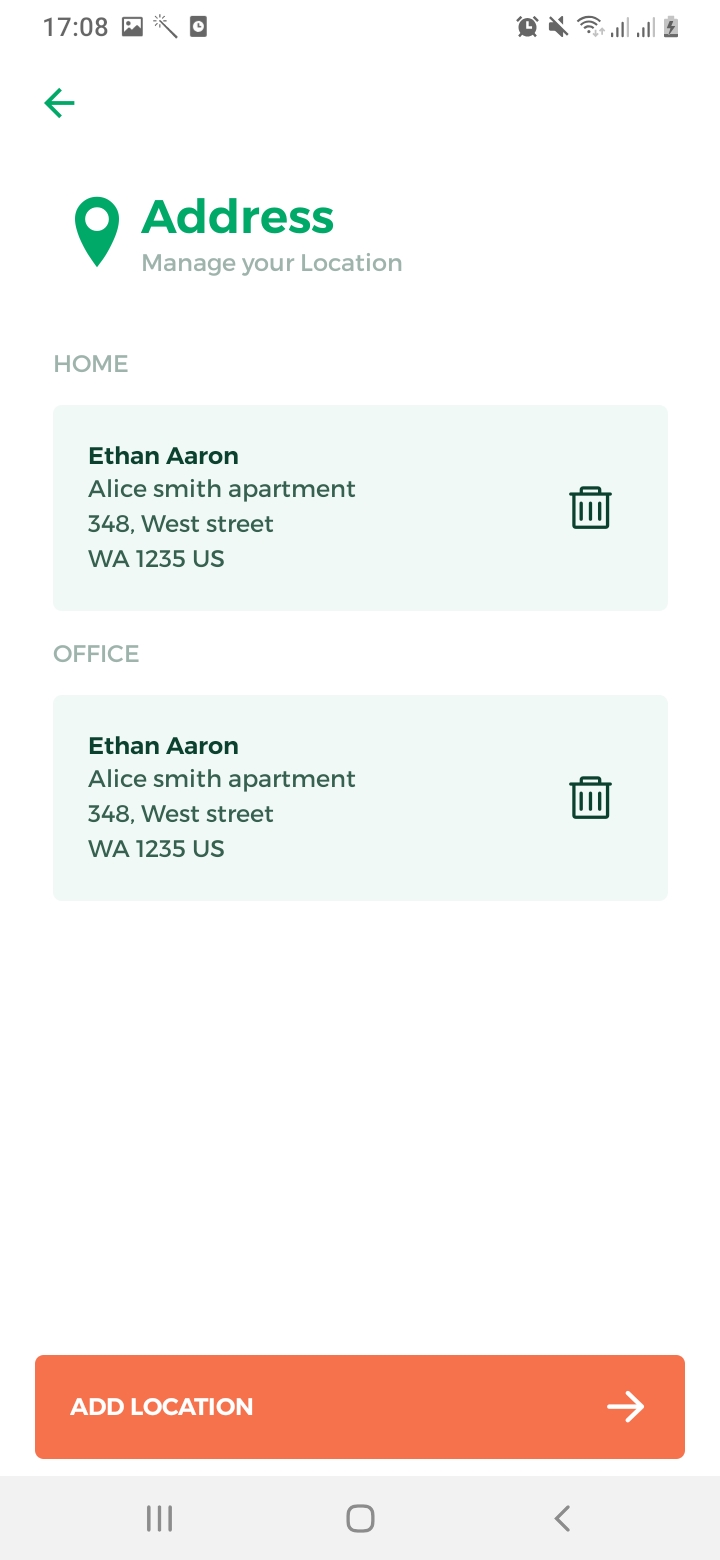Open the HOME address card
The height and width of the screenshot is (1560, 720).
[300, 508]
